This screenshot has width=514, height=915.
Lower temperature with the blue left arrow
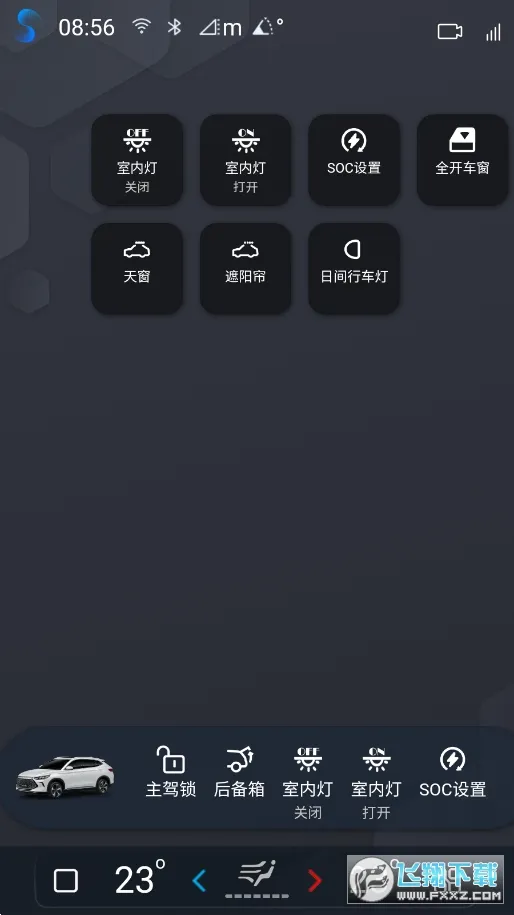pos(199,880)
